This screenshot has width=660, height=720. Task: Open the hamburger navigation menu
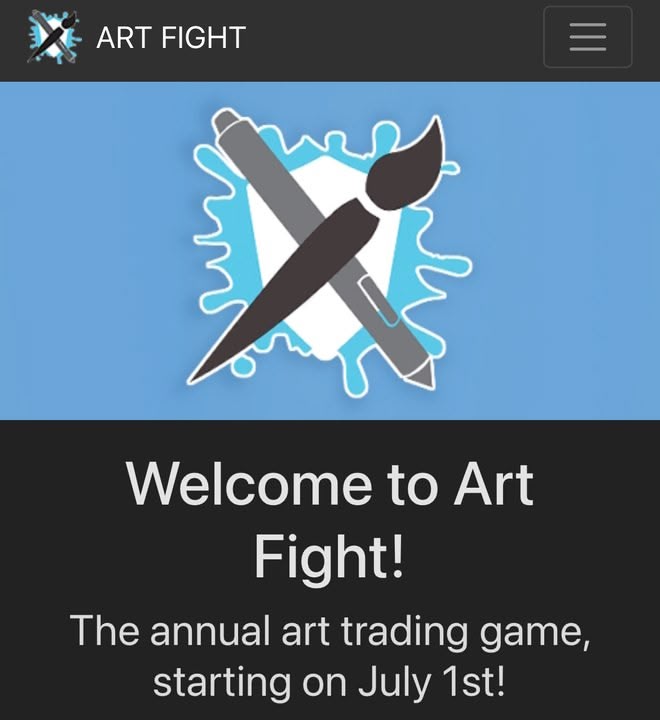pyautogui.click(x=587, y=37)
